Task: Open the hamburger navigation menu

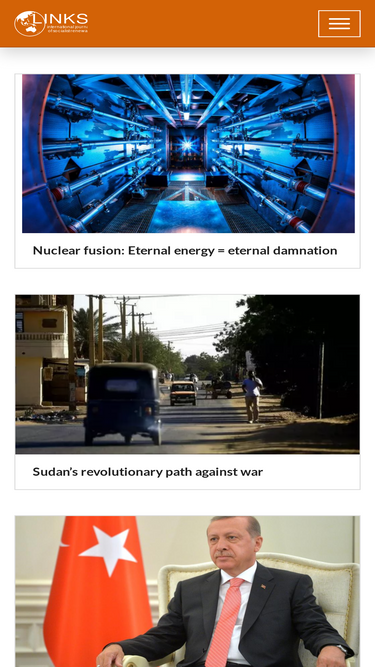Action: coord(339,23)
